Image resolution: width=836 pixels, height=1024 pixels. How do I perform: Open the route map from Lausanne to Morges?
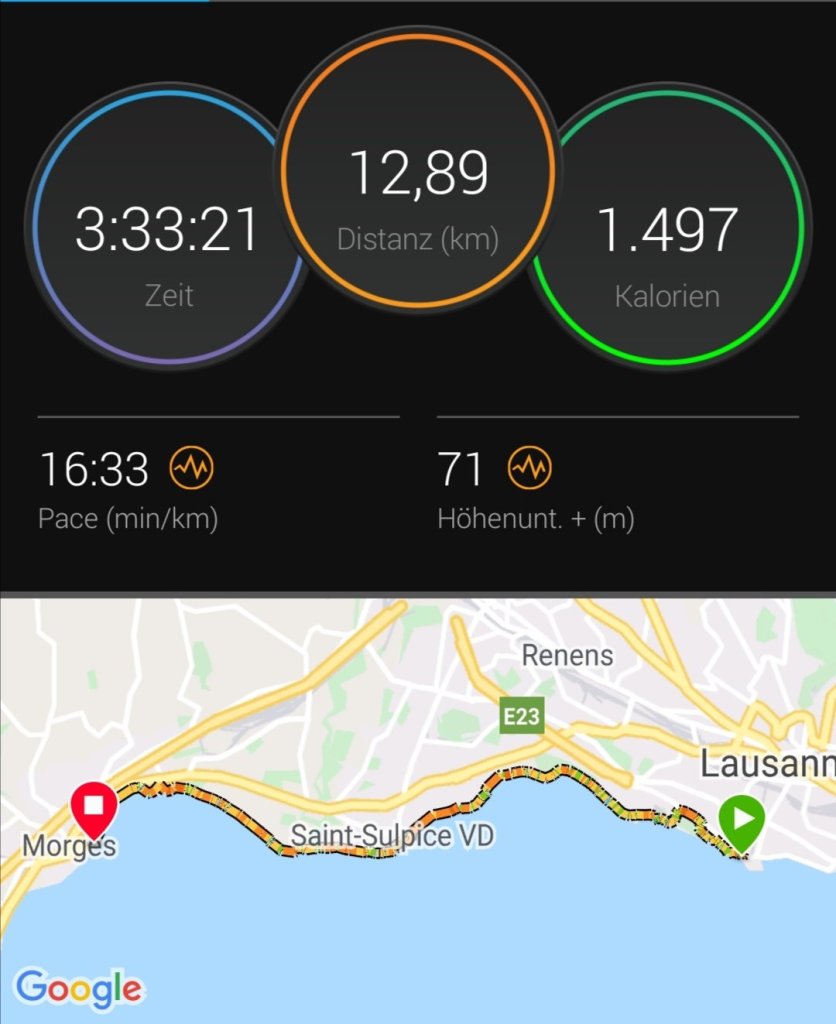[x=418, y=810]
